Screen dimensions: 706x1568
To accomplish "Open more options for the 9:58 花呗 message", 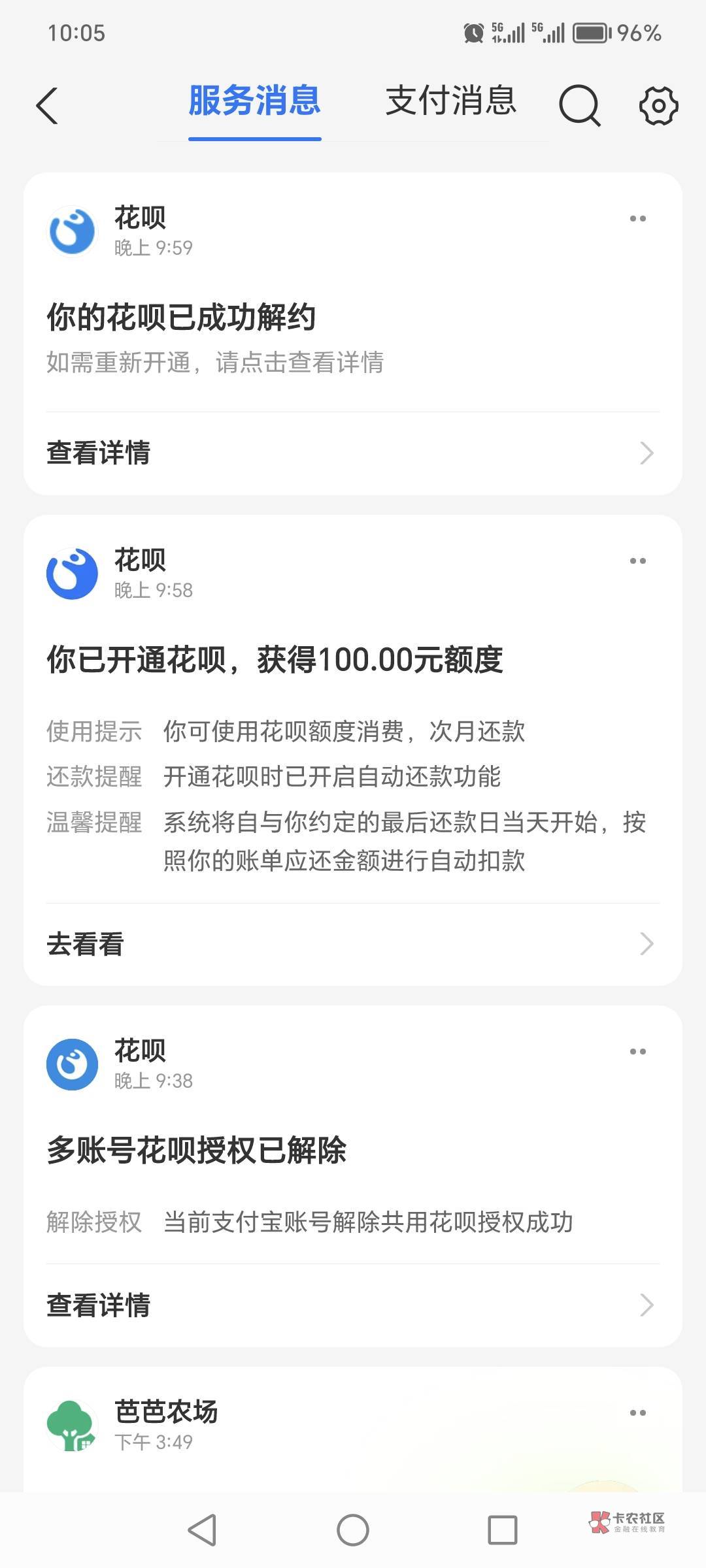I will (637, 561).
